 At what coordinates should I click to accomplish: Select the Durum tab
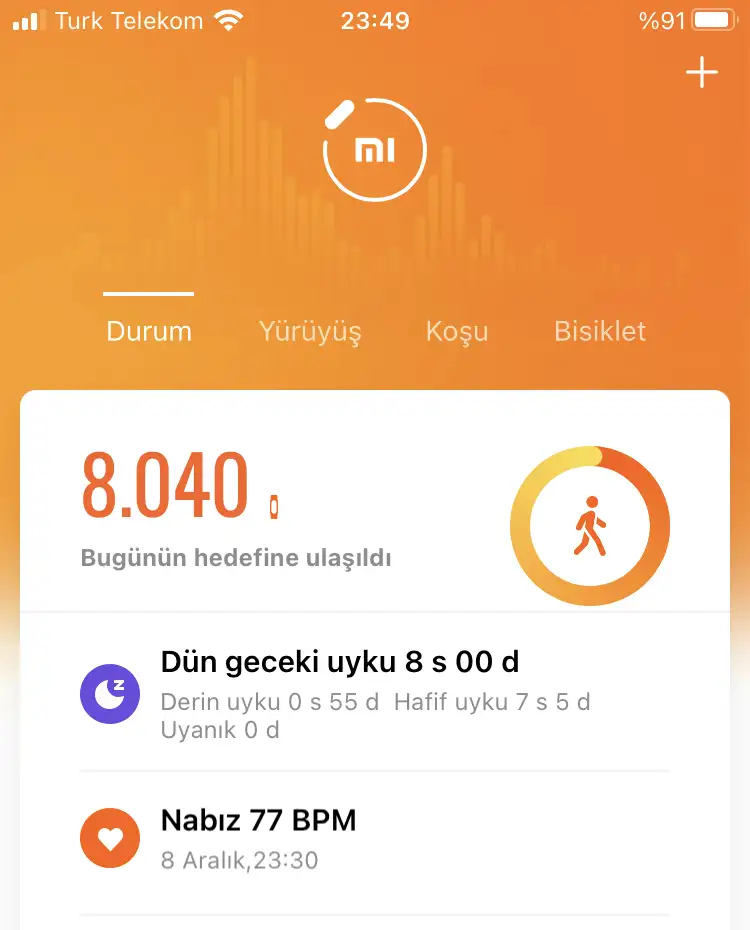[x=149, y=331]
